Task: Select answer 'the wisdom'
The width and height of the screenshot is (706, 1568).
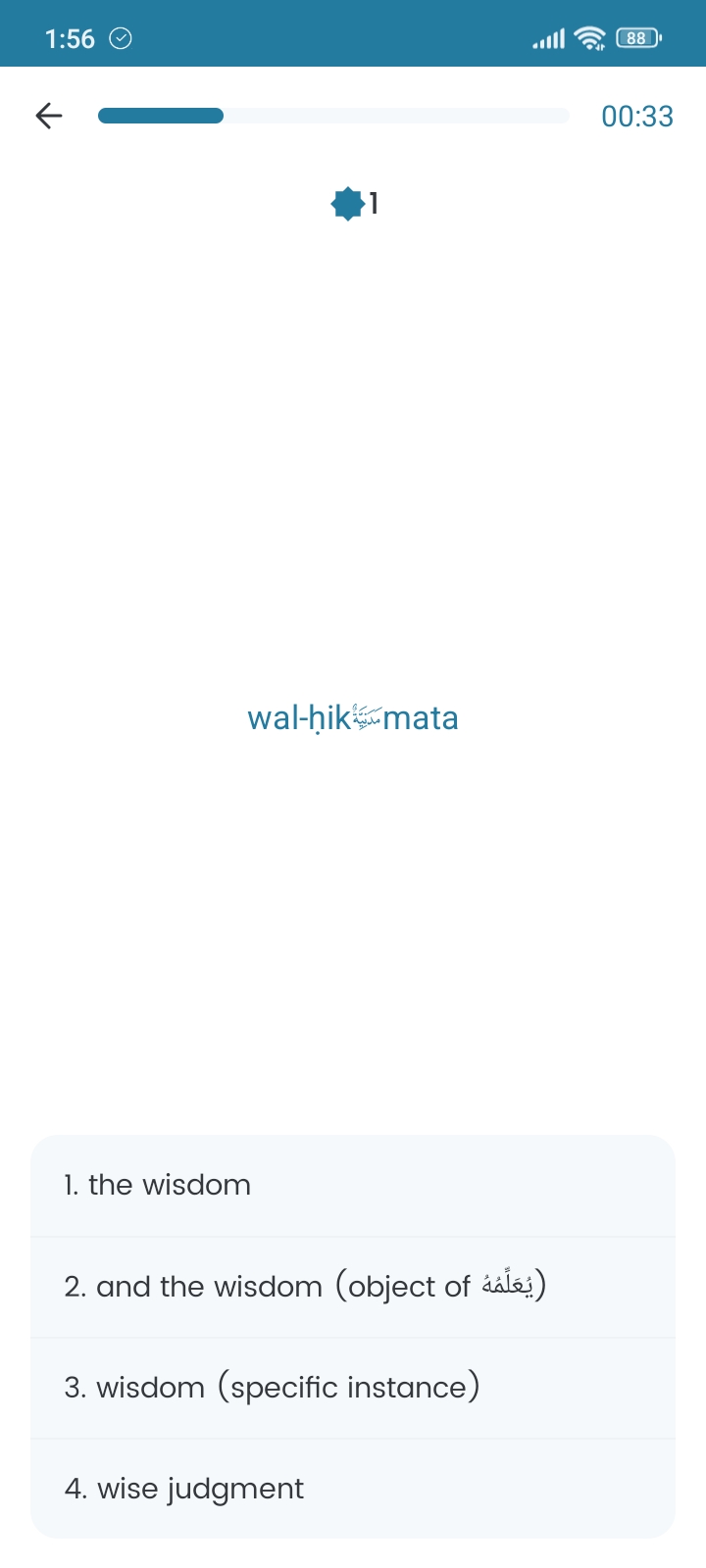Action: click(353, 1186)
